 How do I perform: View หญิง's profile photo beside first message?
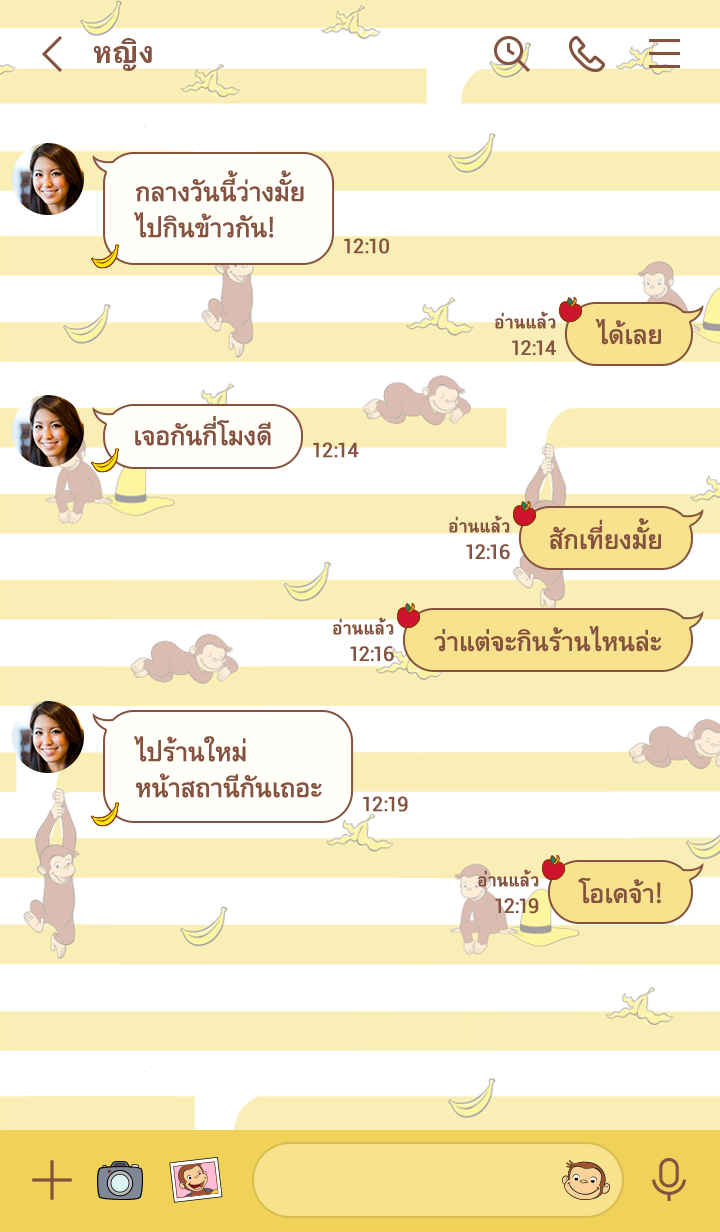48,179
